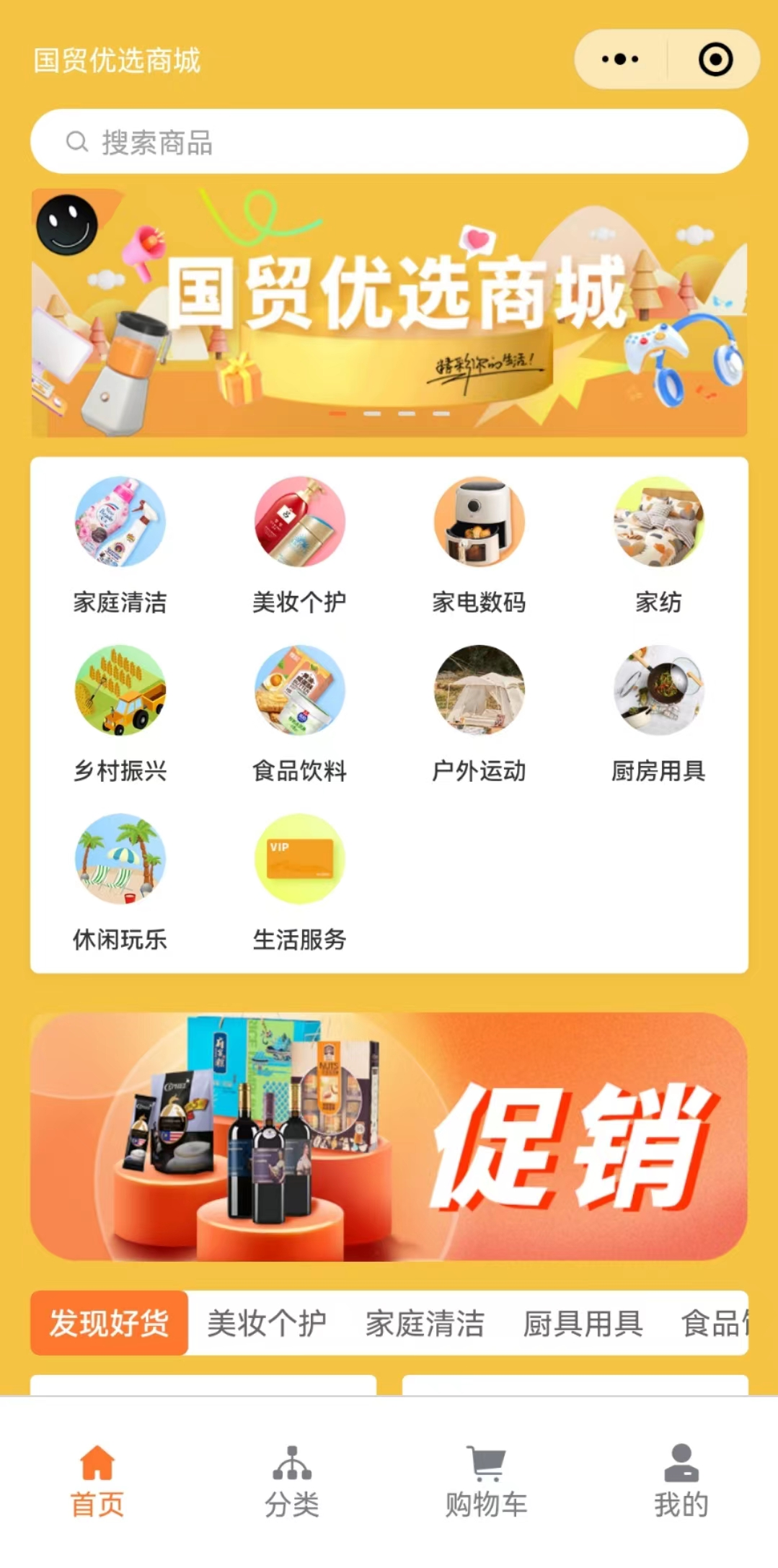Select the 美妆个护 category icon
The image size is (778, 1568).
(299, 522)
